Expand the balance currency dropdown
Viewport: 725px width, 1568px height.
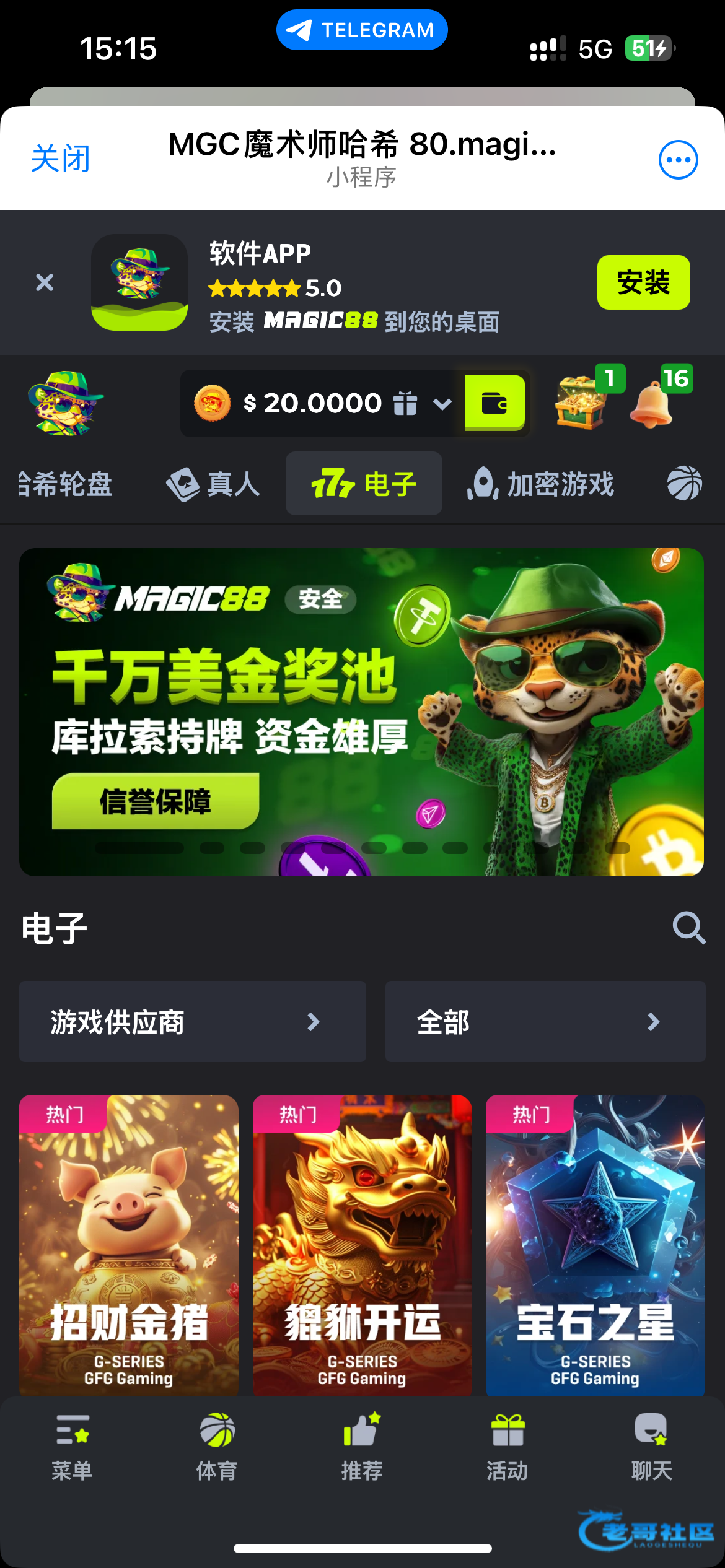point(442,404)
